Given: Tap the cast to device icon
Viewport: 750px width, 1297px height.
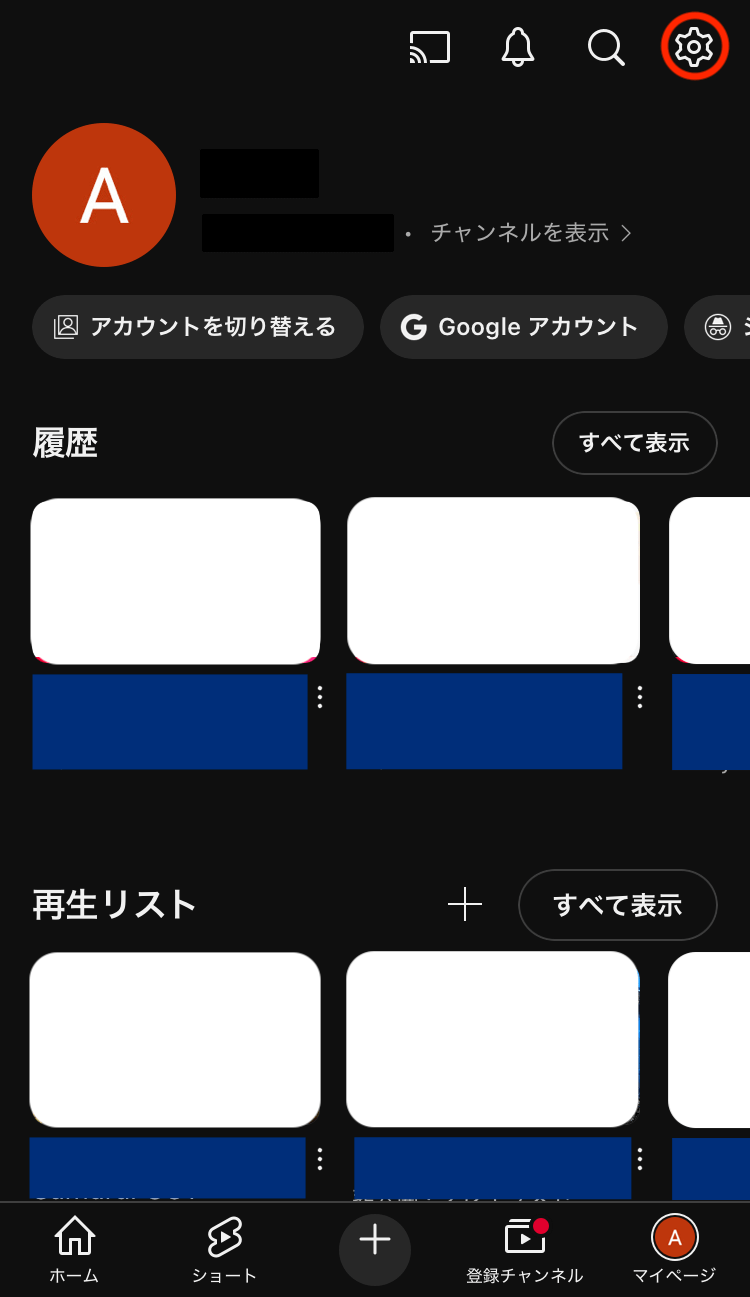Looking at the screenshot, I should pos(430,47).
